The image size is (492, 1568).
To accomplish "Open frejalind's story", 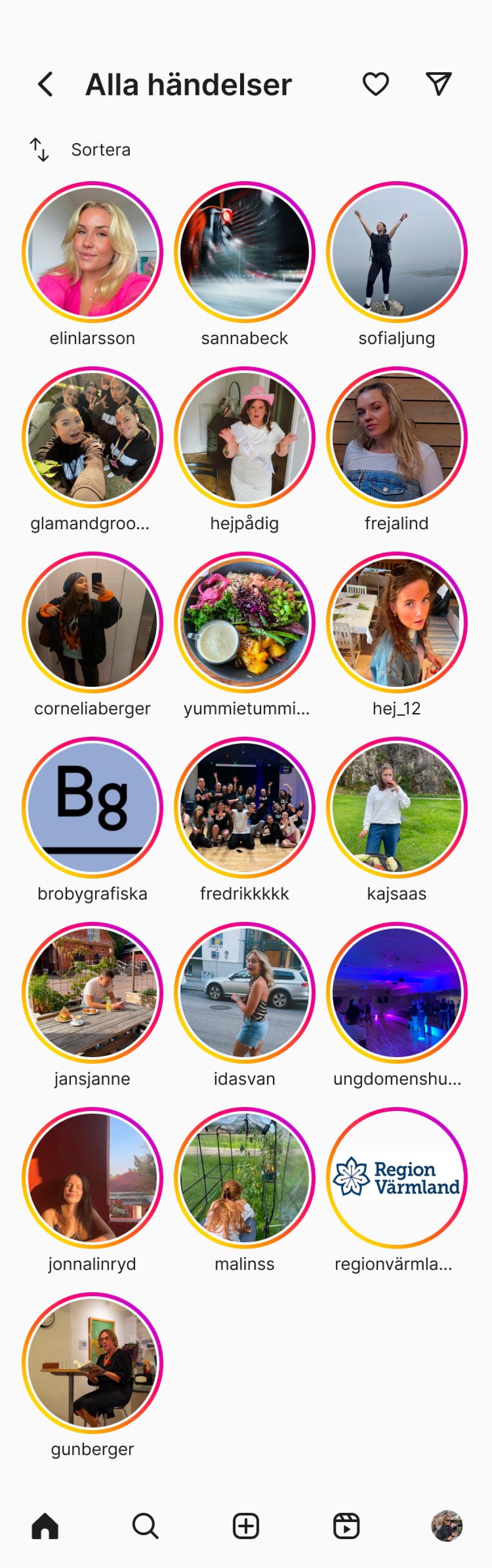I will [397, 437].
